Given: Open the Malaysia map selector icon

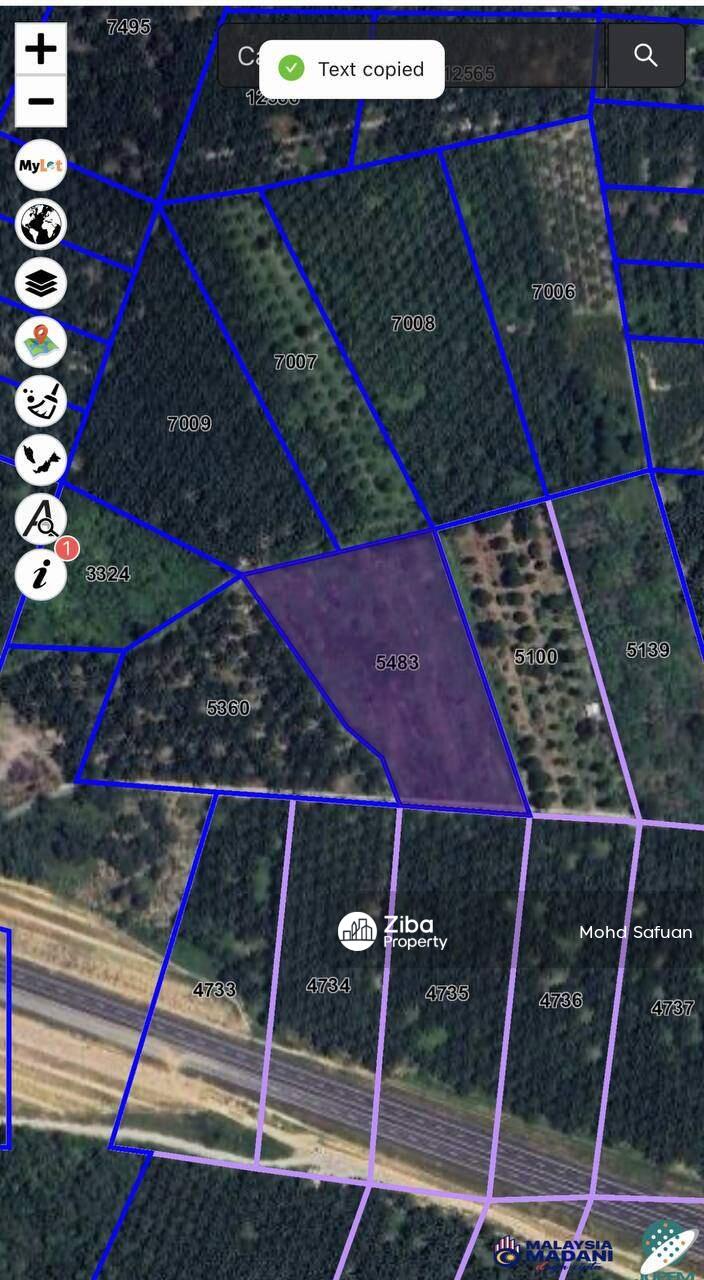Looking at the screenshot, I should 41,460.
